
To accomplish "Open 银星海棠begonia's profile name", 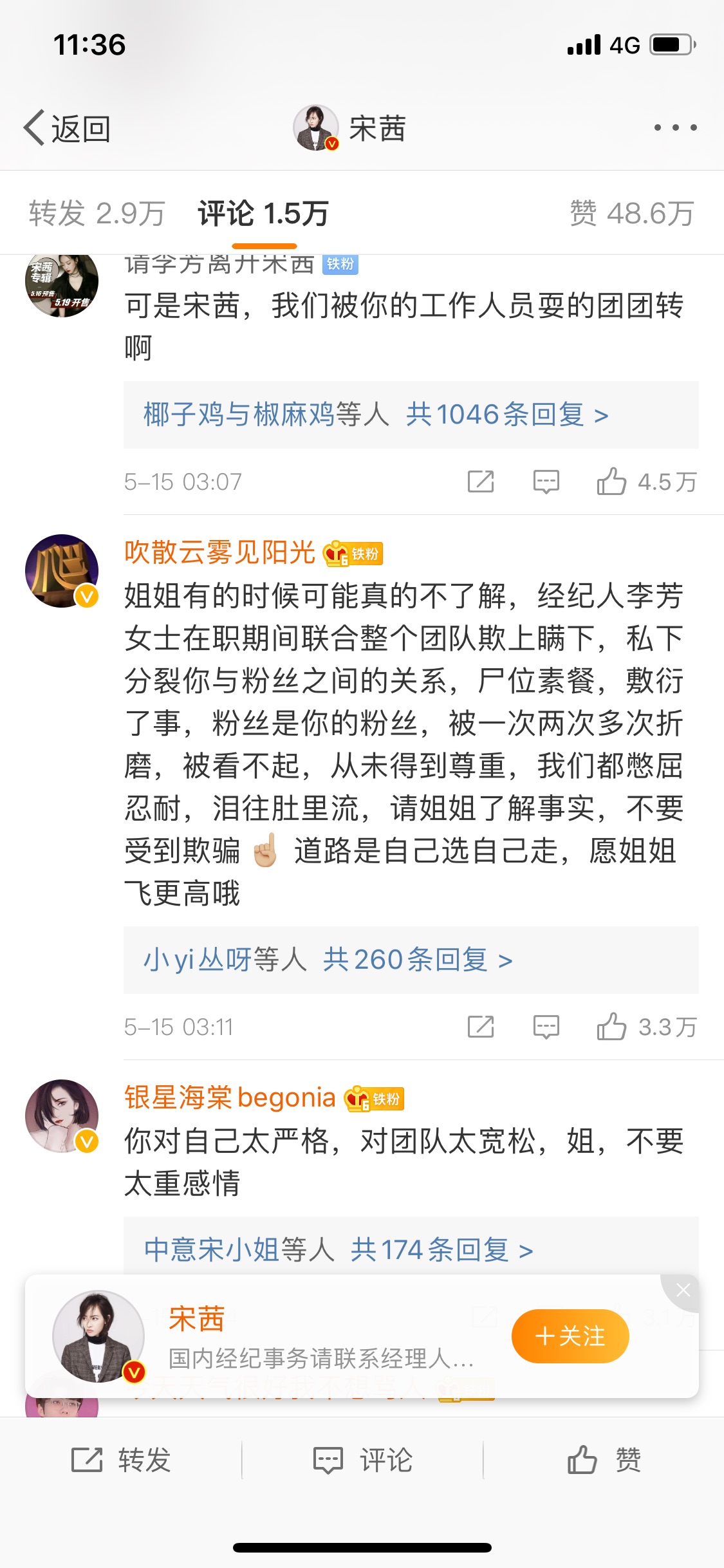I will 230,1097.
